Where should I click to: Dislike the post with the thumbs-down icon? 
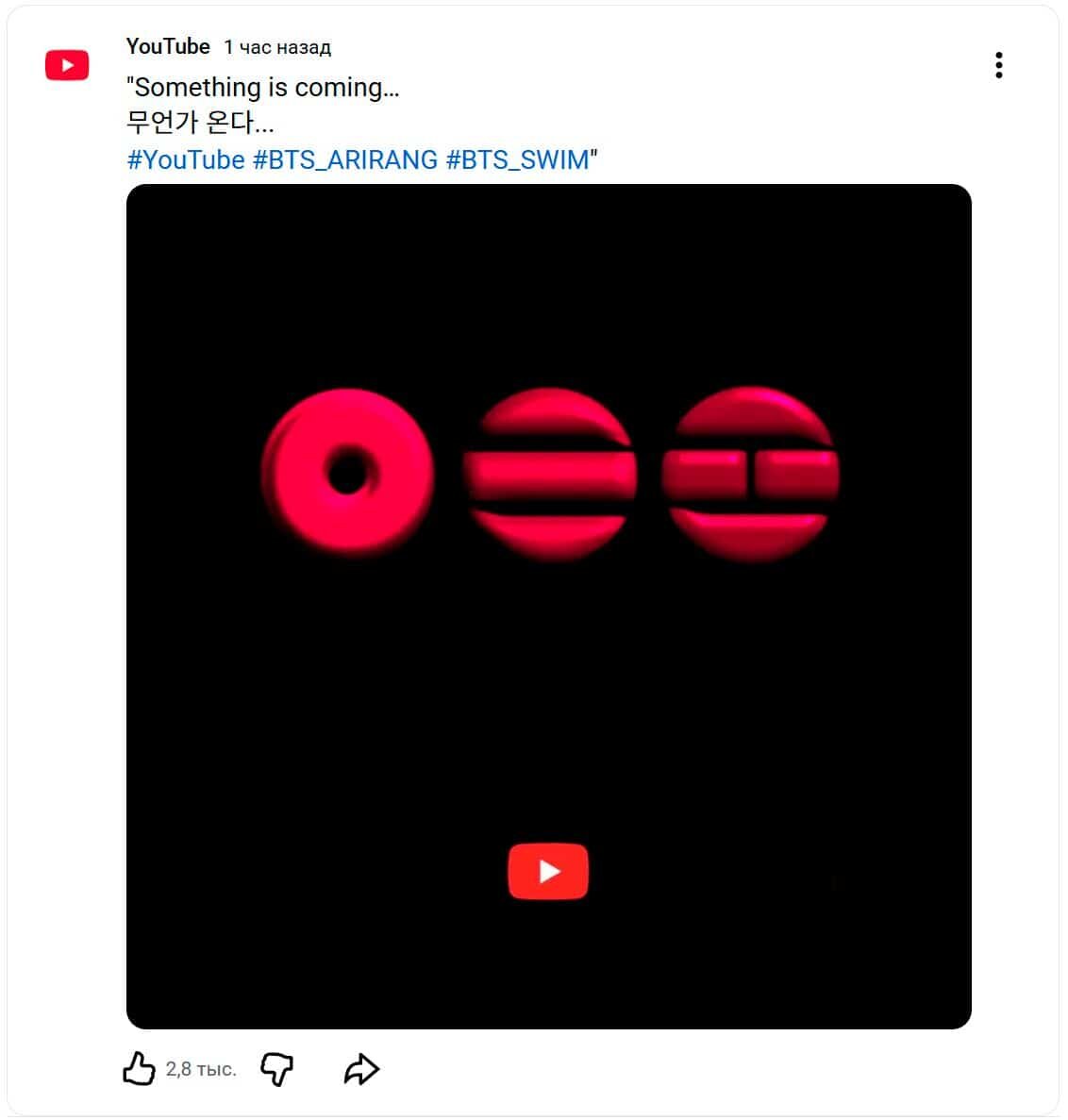point(275,1069)
